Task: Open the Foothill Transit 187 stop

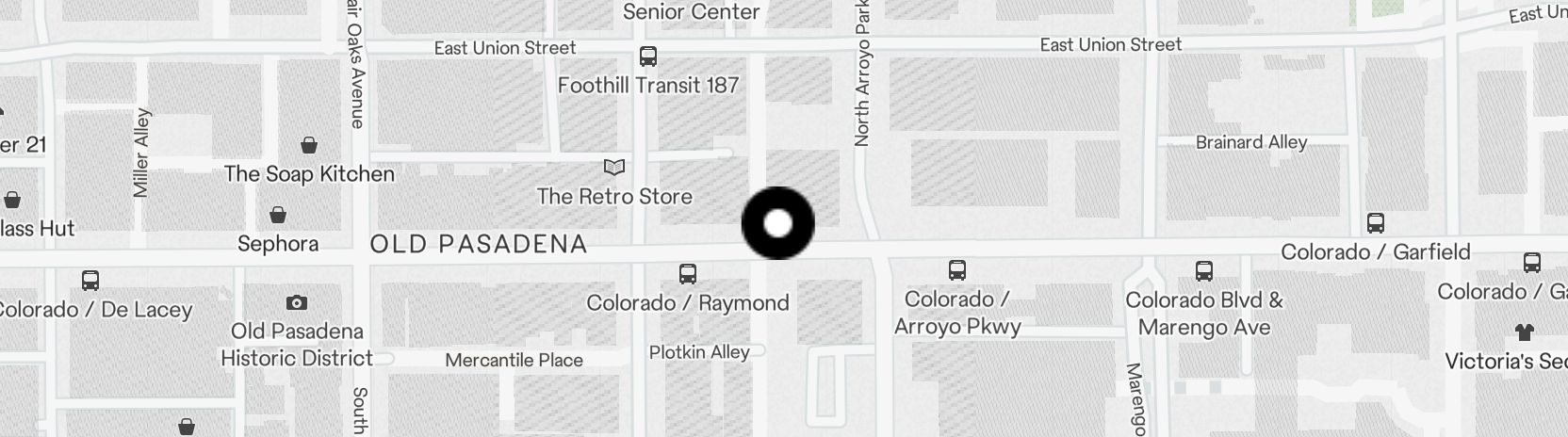Action: click(648, 57)
